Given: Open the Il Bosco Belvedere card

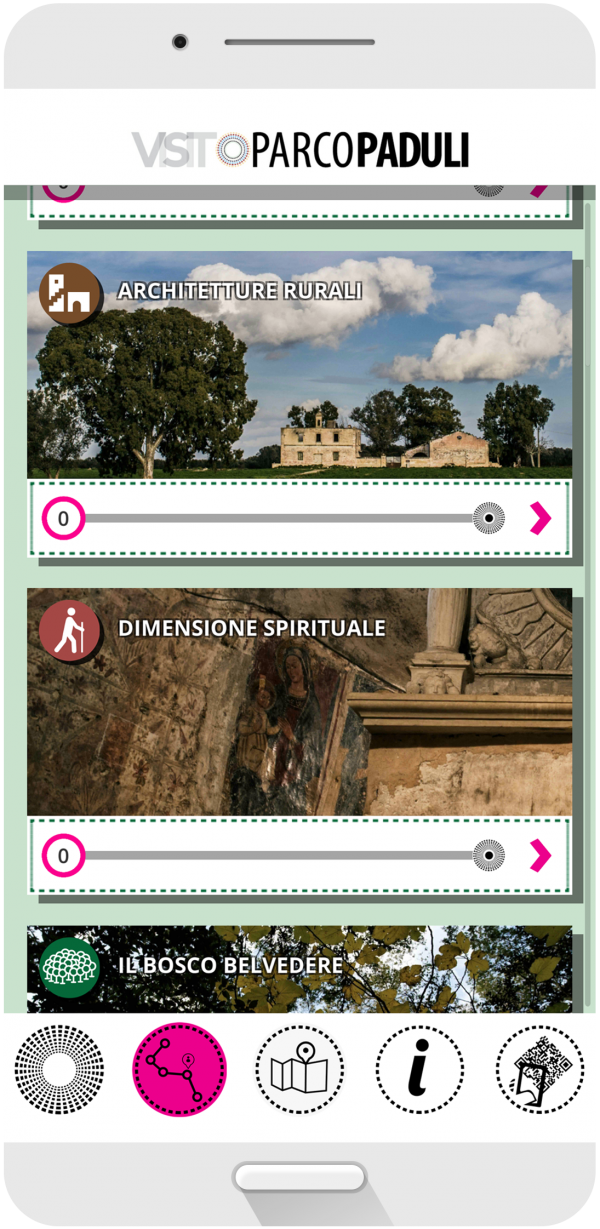Looking at the screenshot, I should pos(299,969).
